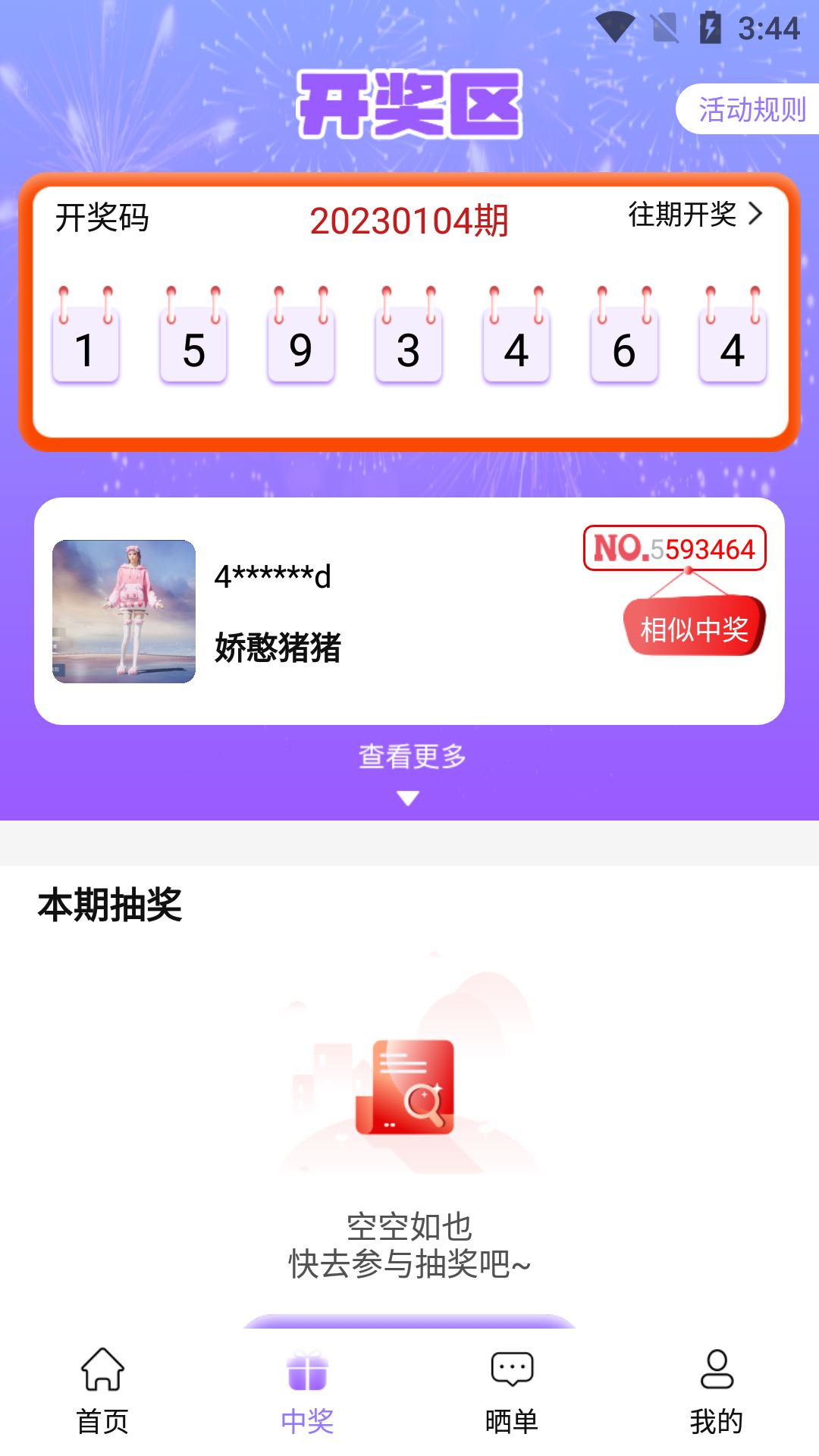Open the 娇憨猪猪 prize image
This screenshot has height=1456, width=819.
coord(124,611)
